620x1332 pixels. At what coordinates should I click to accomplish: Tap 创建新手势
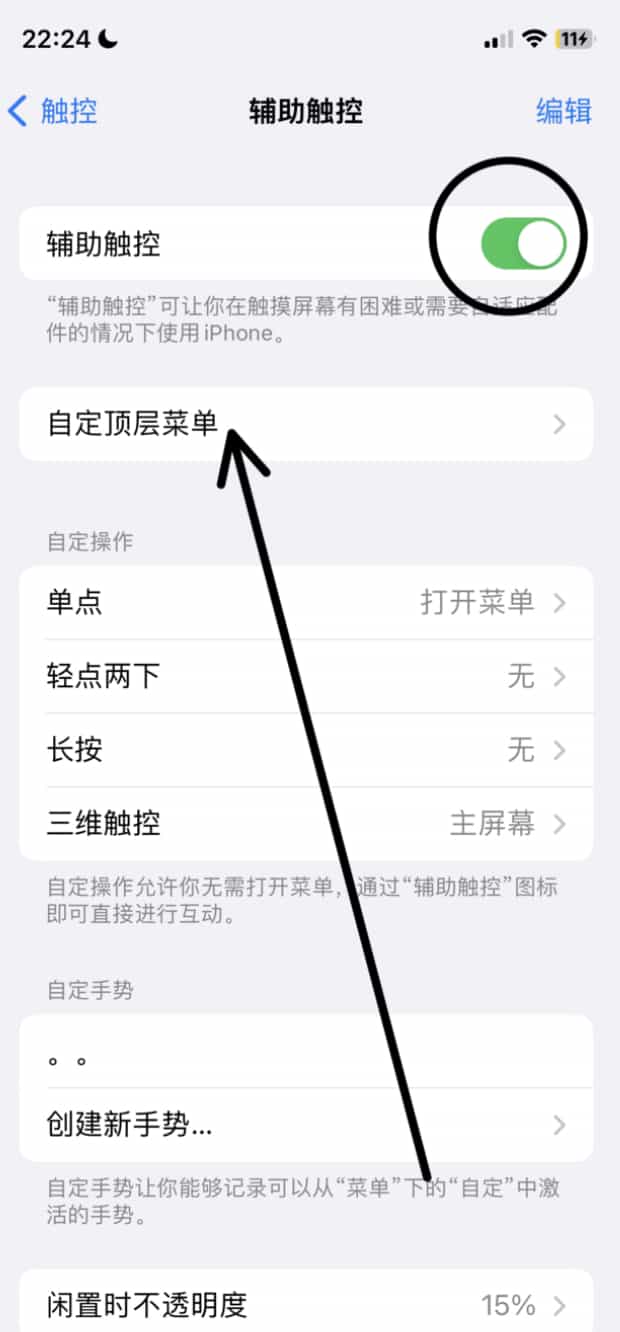click(306, 1125)
